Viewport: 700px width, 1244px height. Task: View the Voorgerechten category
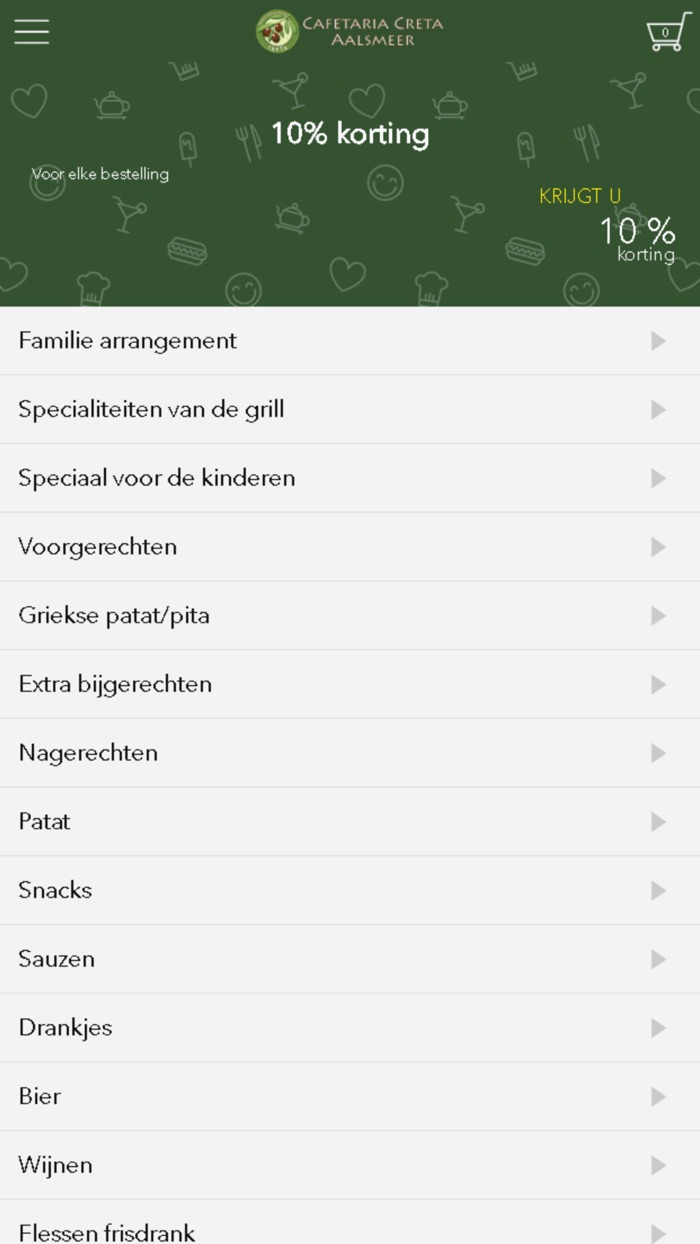point(350,547)
